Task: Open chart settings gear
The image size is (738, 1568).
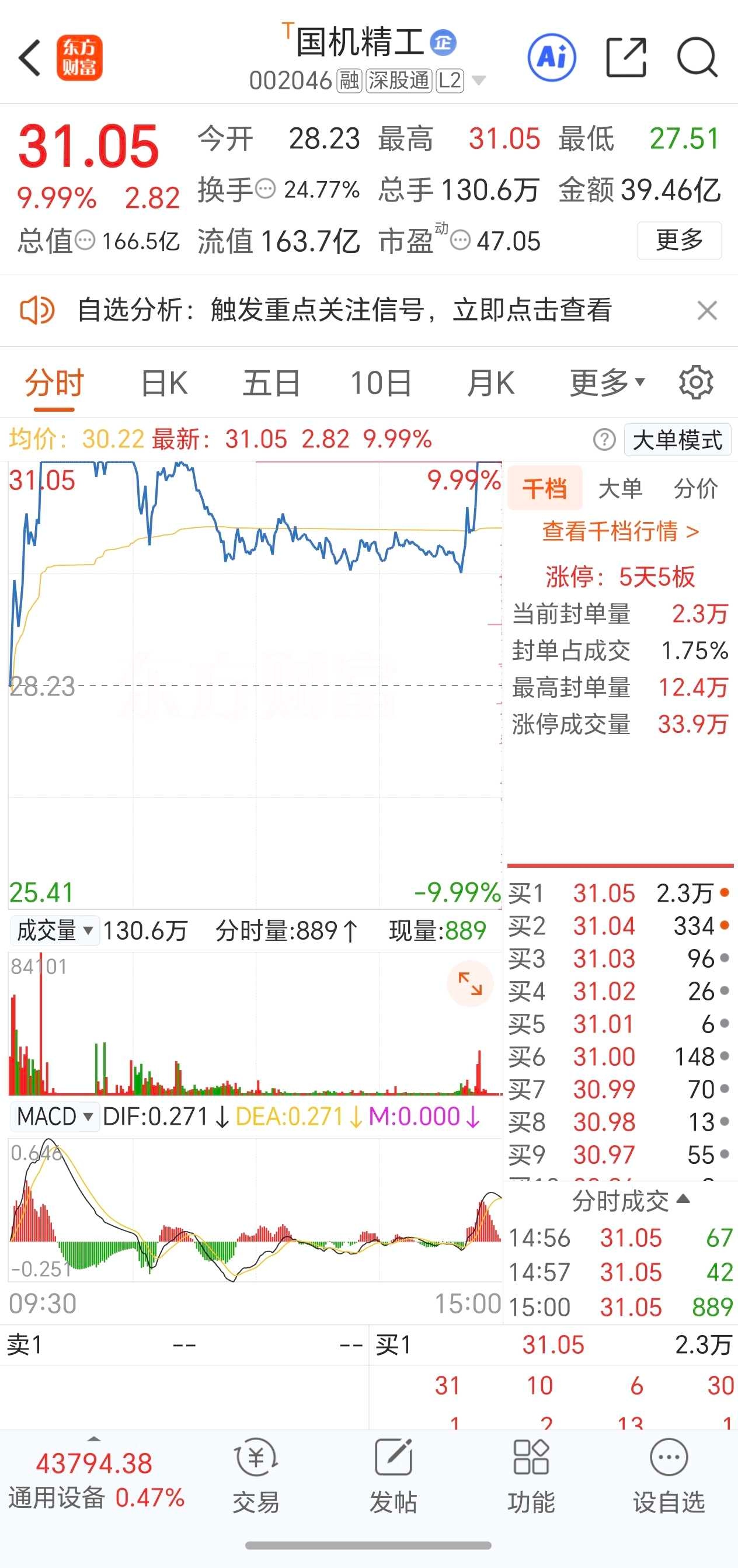Action: coord(696,383)
